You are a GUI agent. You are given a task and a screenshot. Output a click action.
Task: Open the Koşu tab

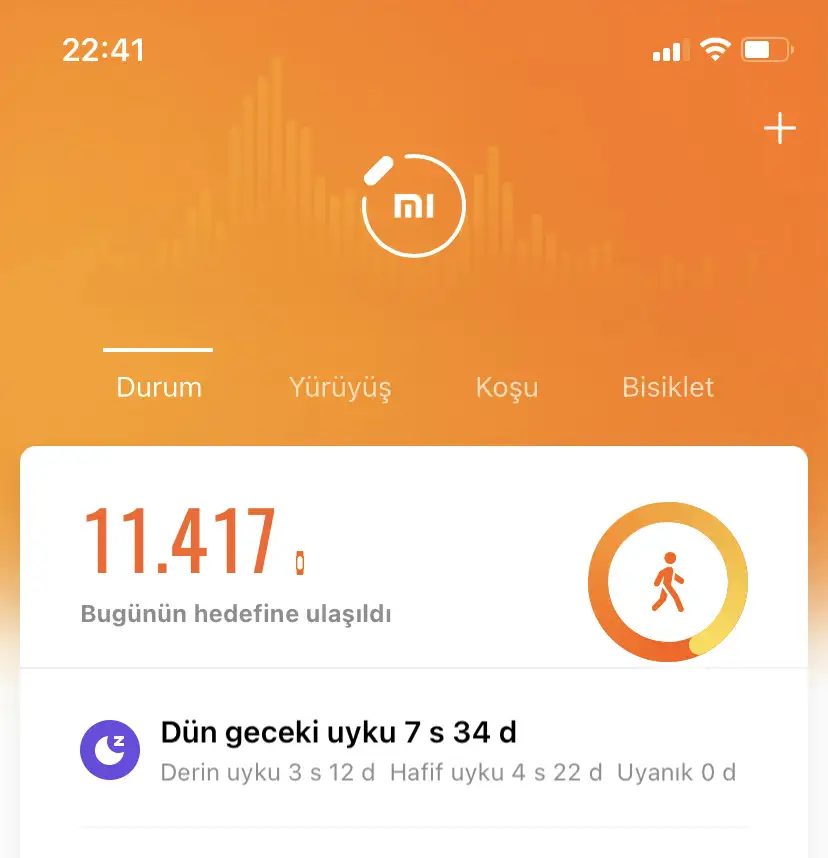click(507, 387)
